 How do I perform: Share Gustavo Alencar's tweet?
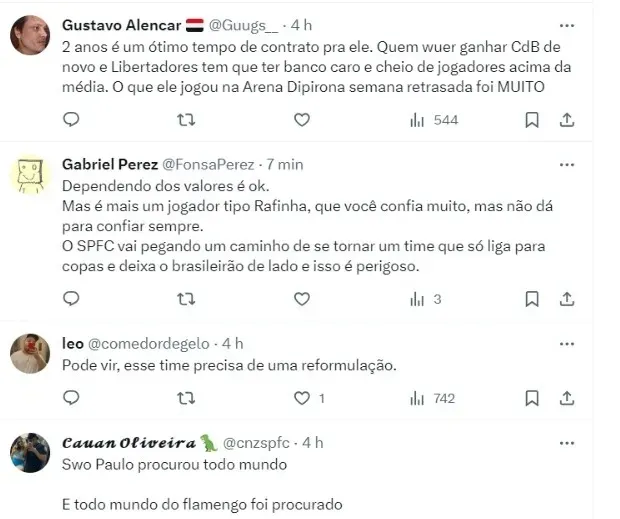click(x=566, y=120)
